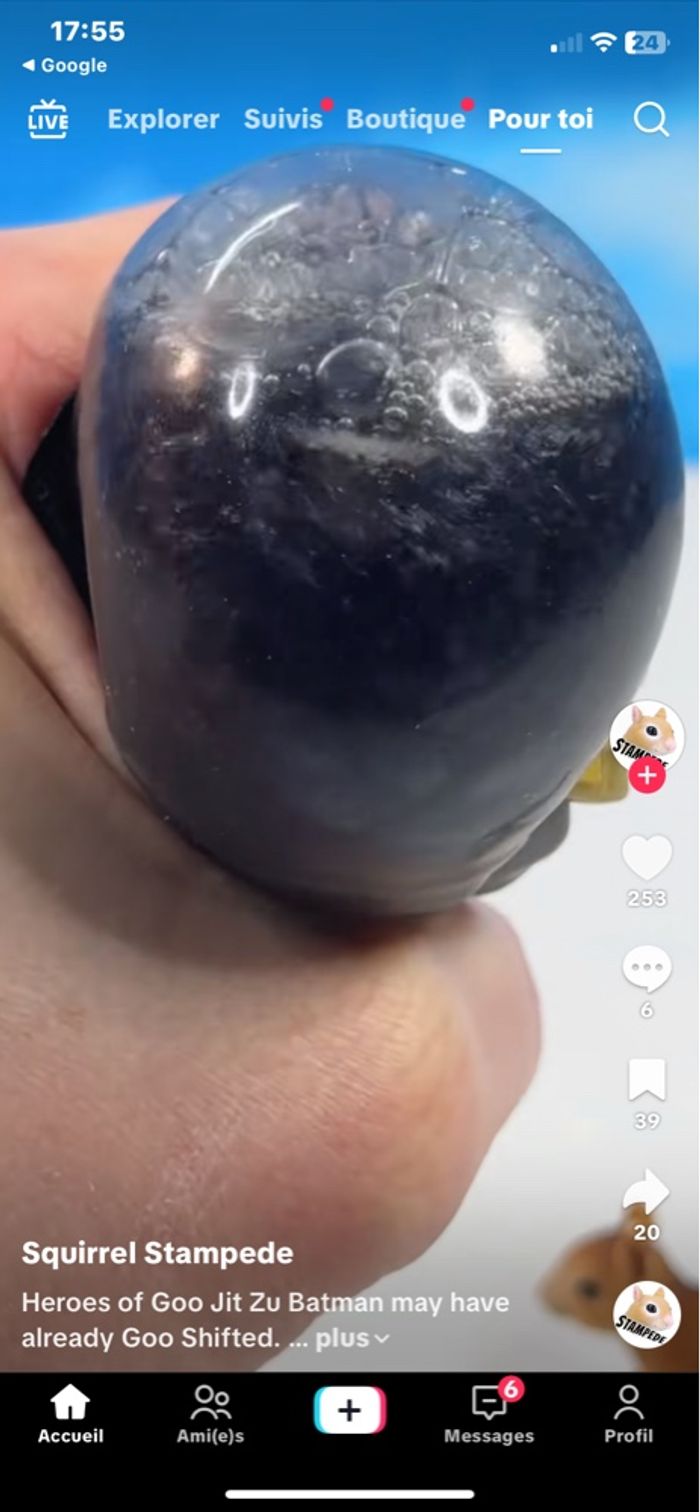Switch to the Suivis tab
The image size is (700, 1512).
(283, 120)
